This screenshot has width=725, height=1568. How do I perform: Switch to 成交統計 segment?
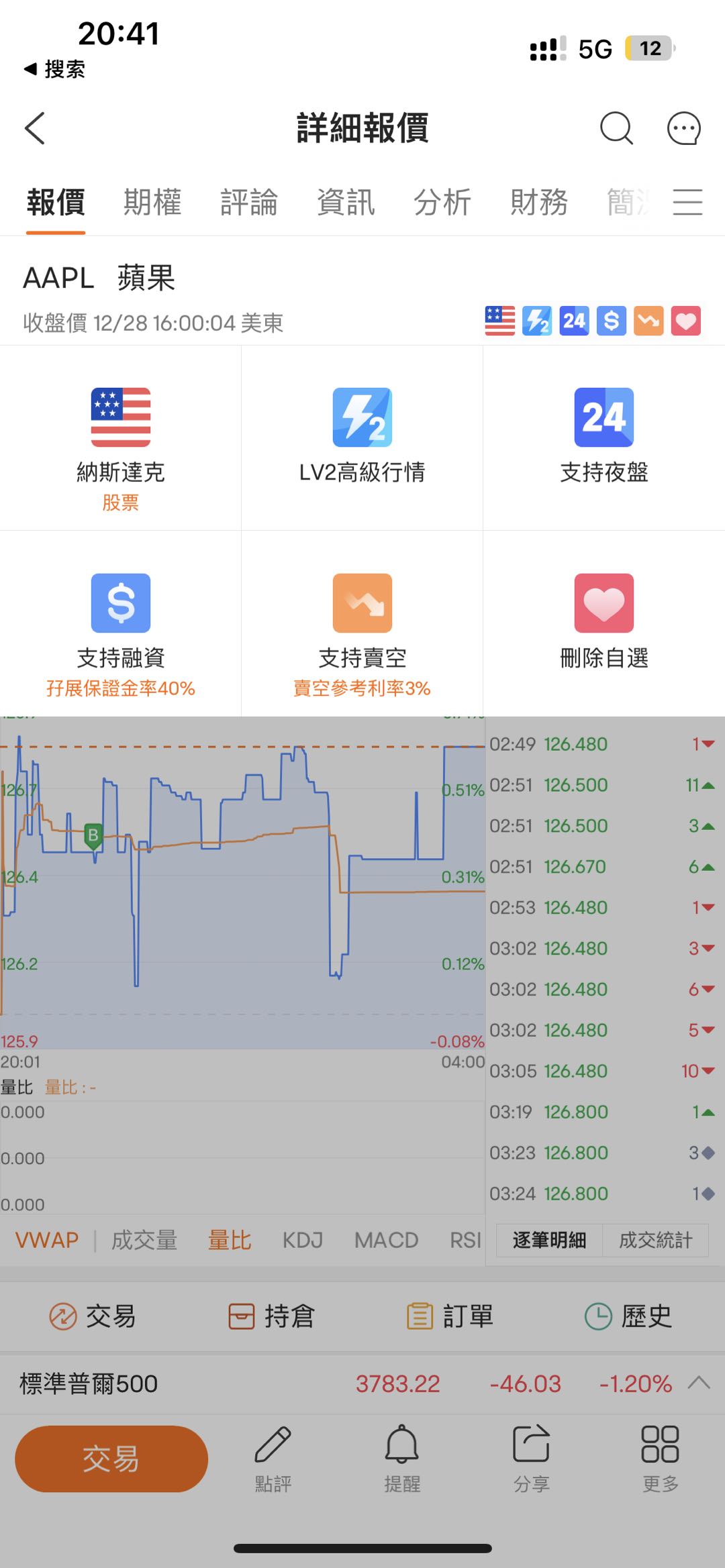pos(655,1240)
